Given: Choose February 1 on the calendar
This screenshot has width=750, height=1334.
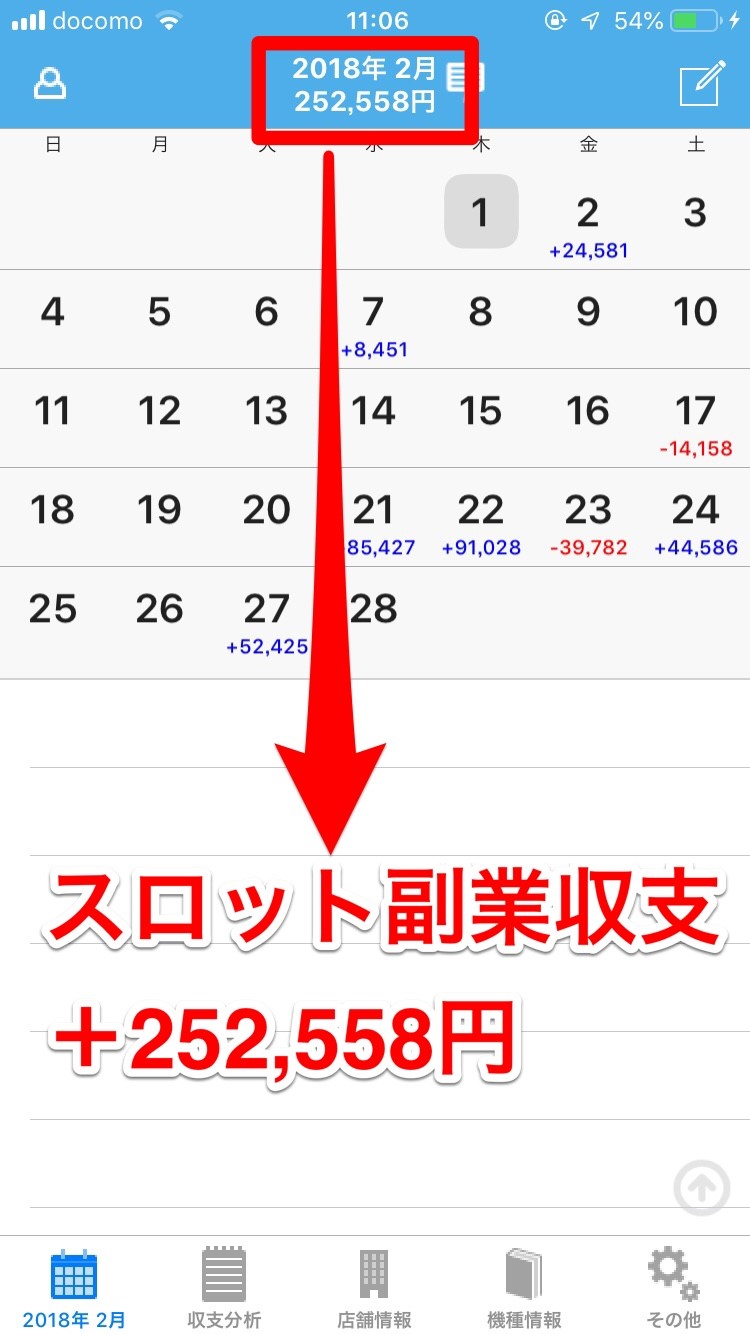Looking at the screenshot, I should tap(481, 212).
